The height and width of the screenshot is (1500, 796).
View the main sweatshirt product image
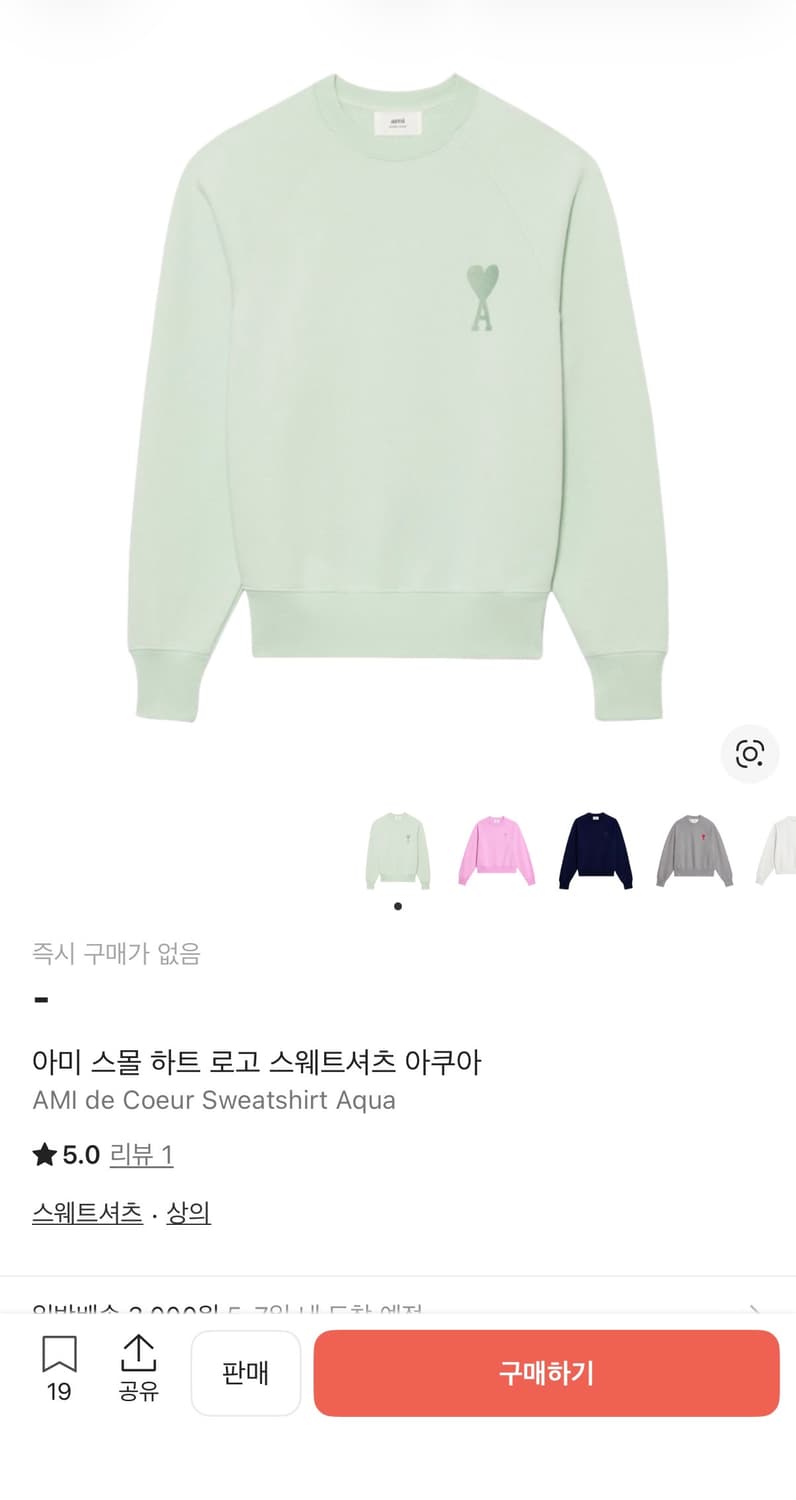coord(398,400)
